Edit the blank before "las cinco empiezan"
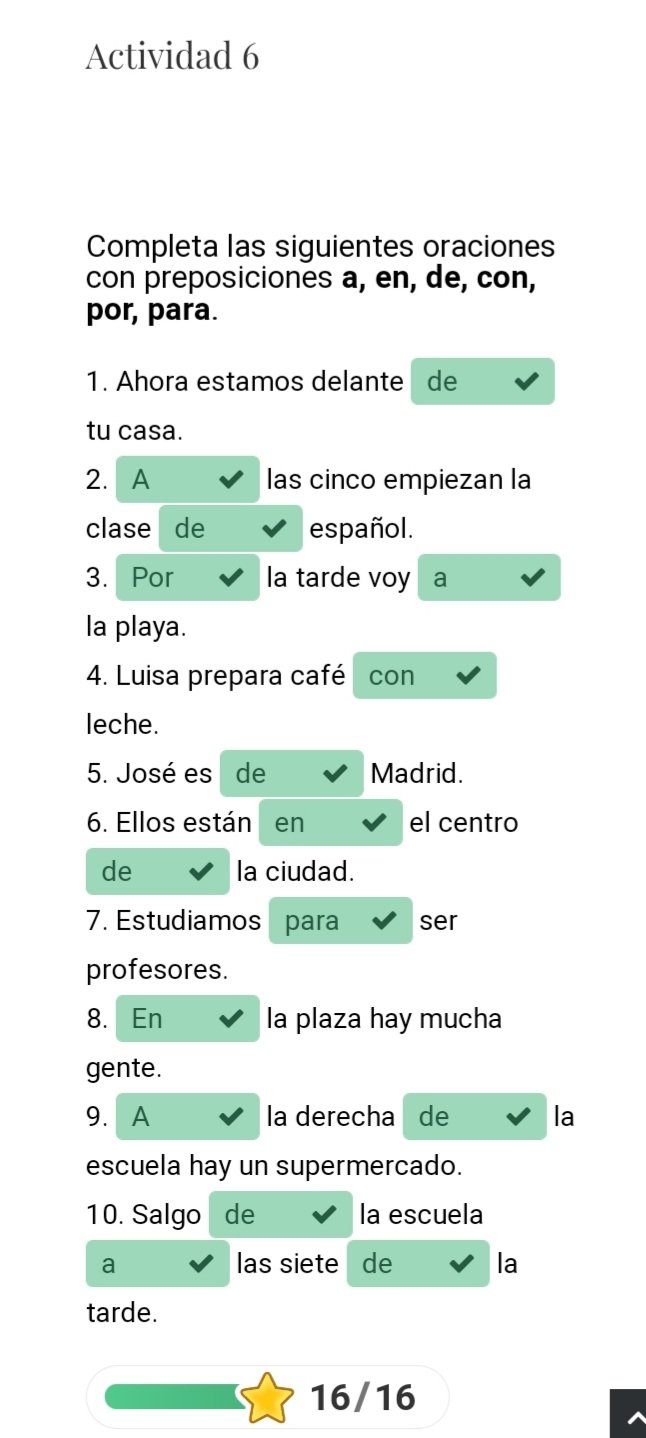 coord(187,480)
